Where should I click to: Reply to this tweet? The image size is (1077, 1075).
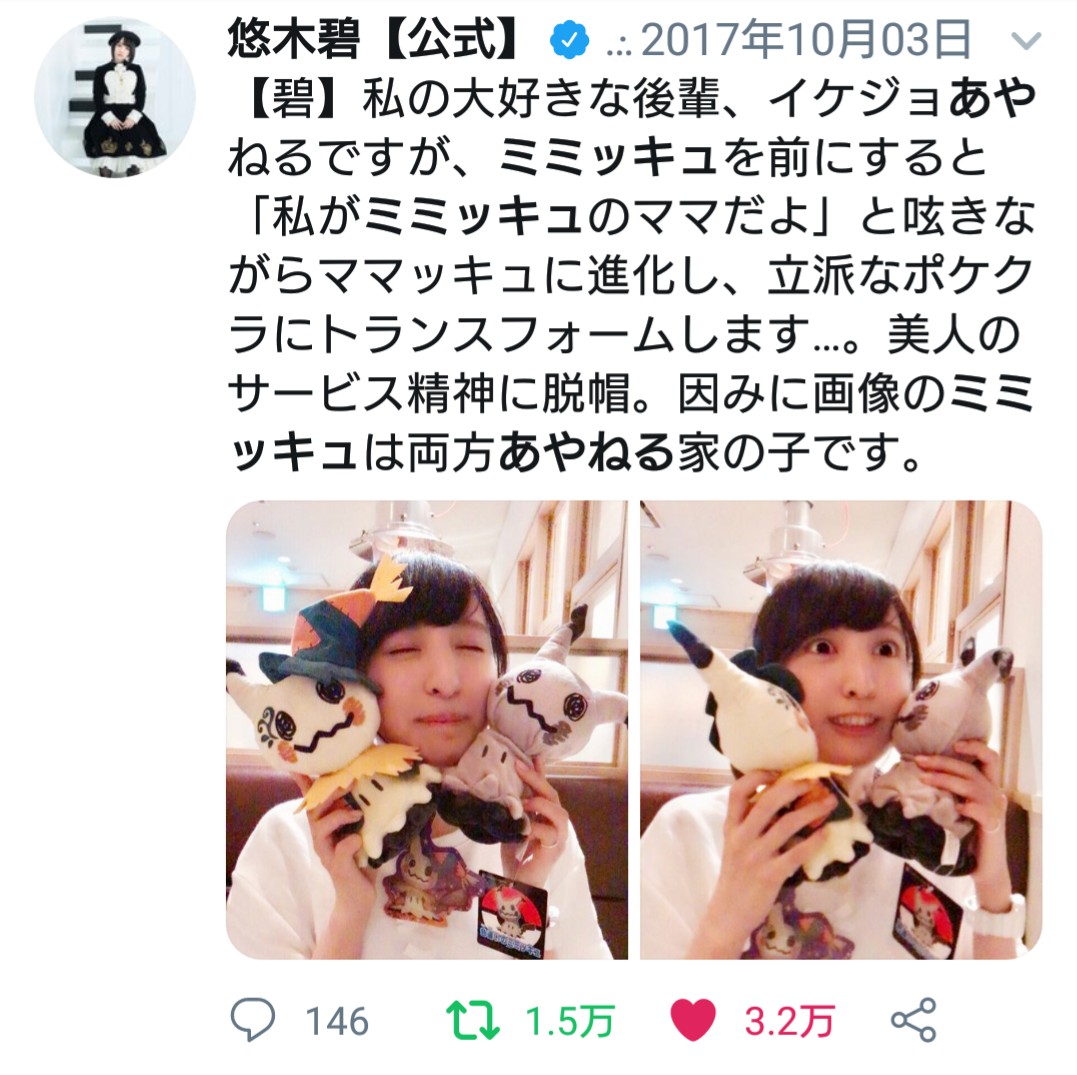(x=253, y=1020)
